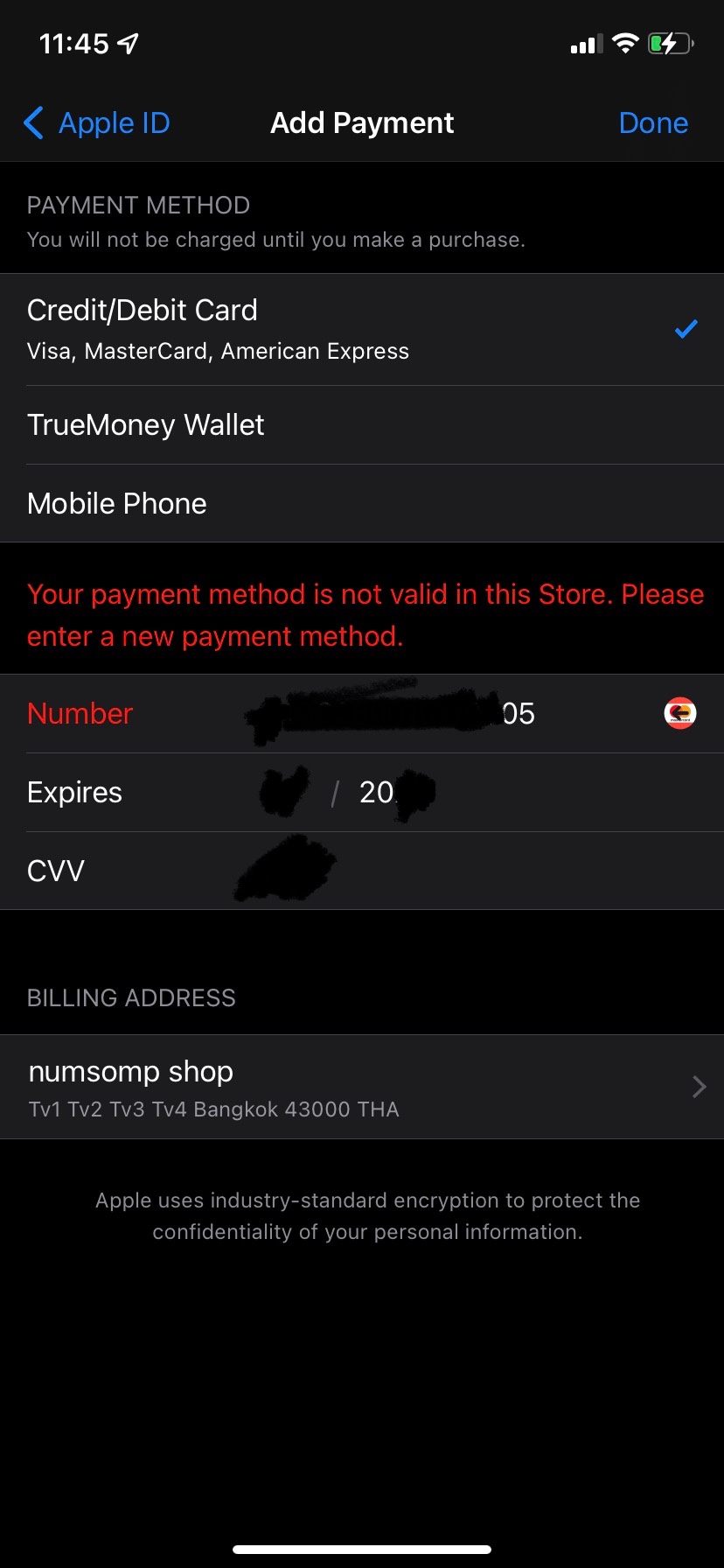Open numsomp shop billing address
The image size is (724, 1568).
pos(361,1087)
